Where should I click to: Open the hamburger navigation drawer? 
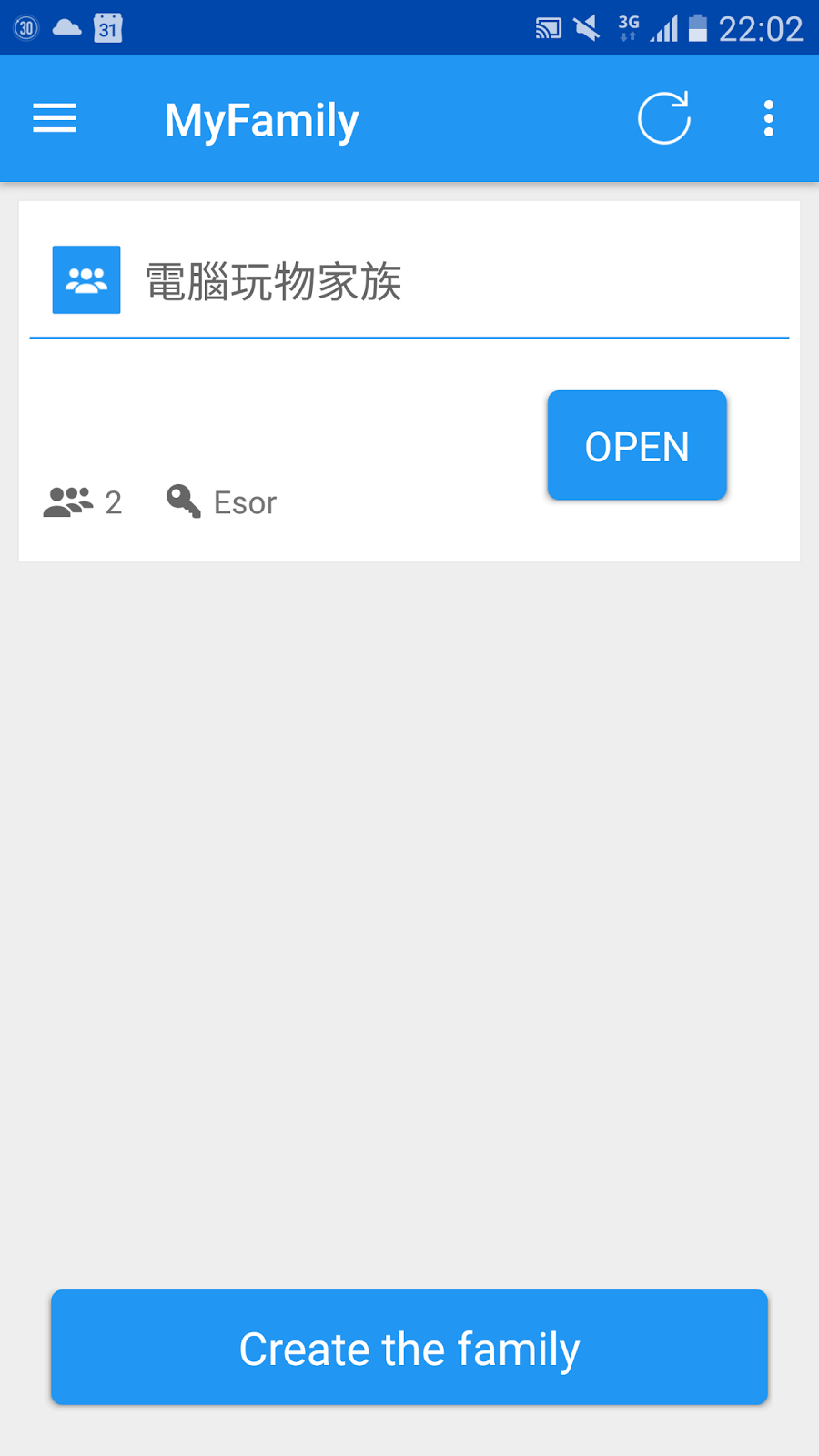pos(55,118)
